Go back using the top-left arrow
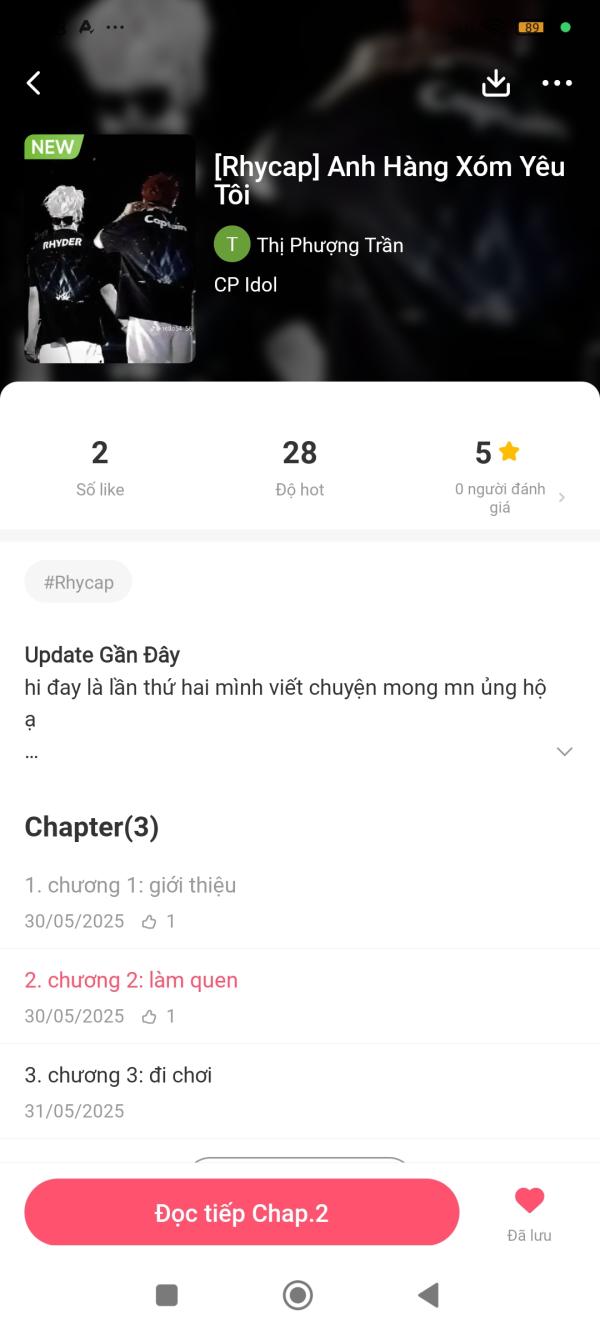600x1333 pixels. click(x=34, y=83)
